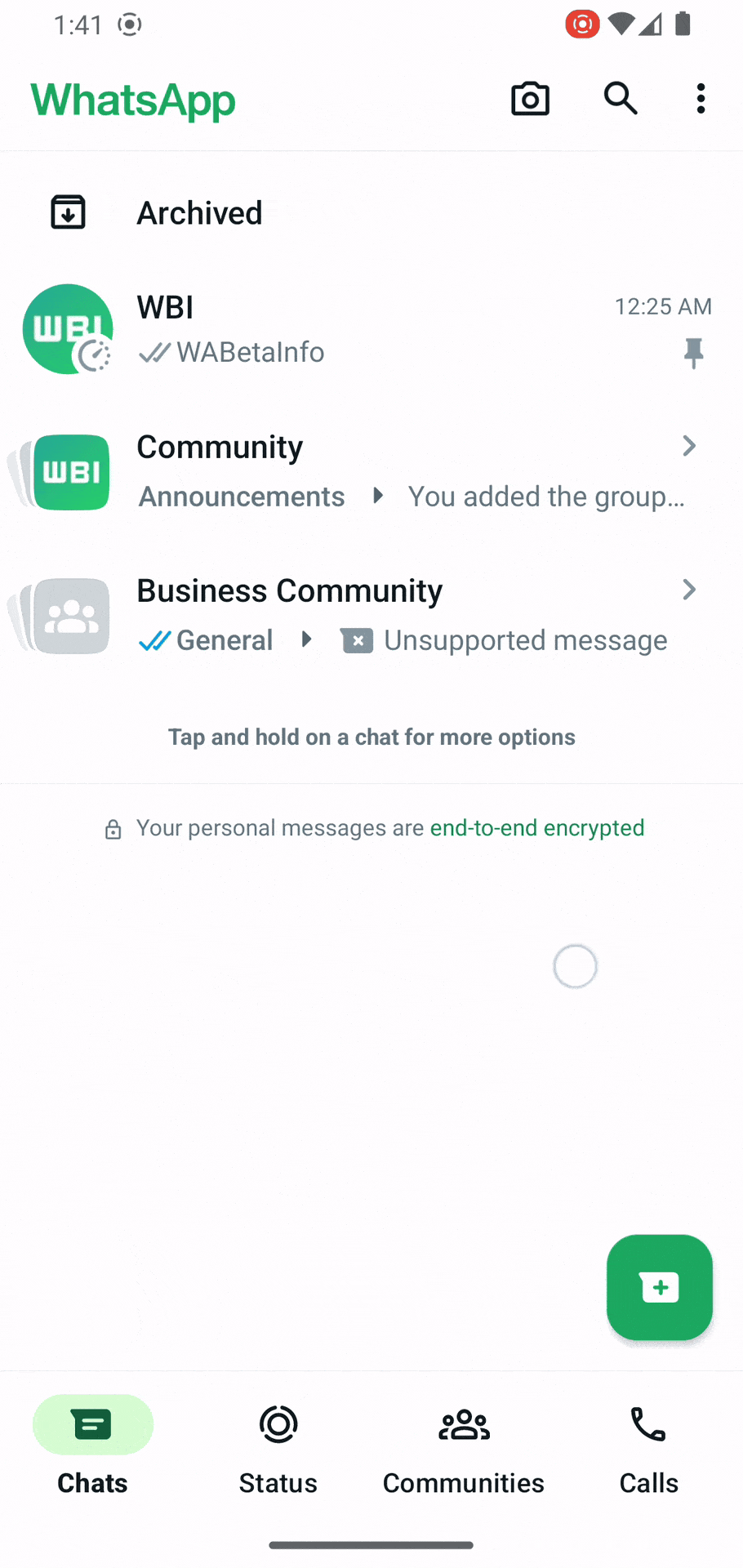Viewport: 743px width, 1568px height.
Task: Expand the Community chevron arrow
Action: [x=689, y=446]
